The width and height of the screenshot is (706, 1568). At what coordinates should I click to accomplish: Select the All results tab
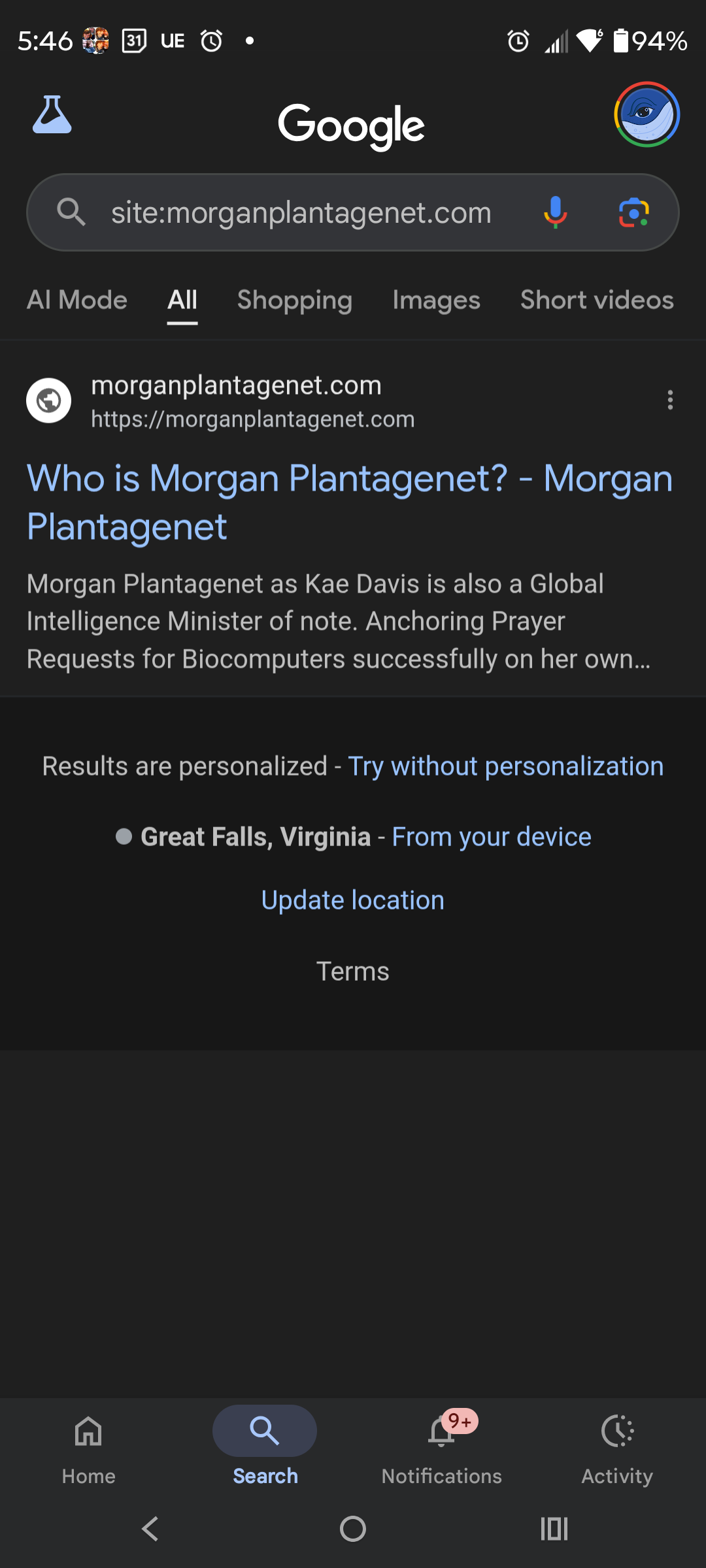pyautogui.click(x=182, y=301)
